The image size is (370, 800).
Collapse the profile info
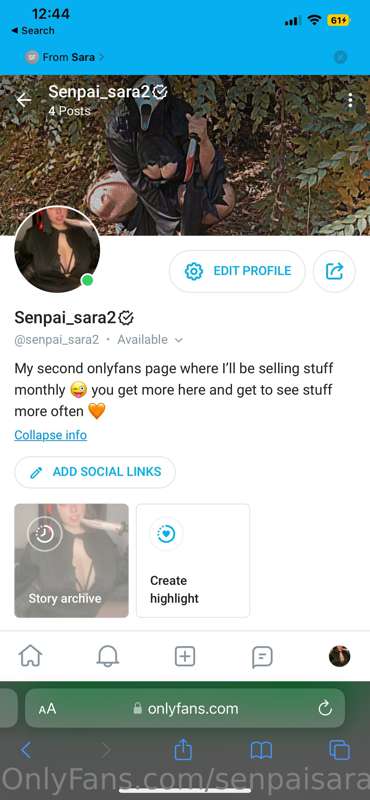click(51, 435)
